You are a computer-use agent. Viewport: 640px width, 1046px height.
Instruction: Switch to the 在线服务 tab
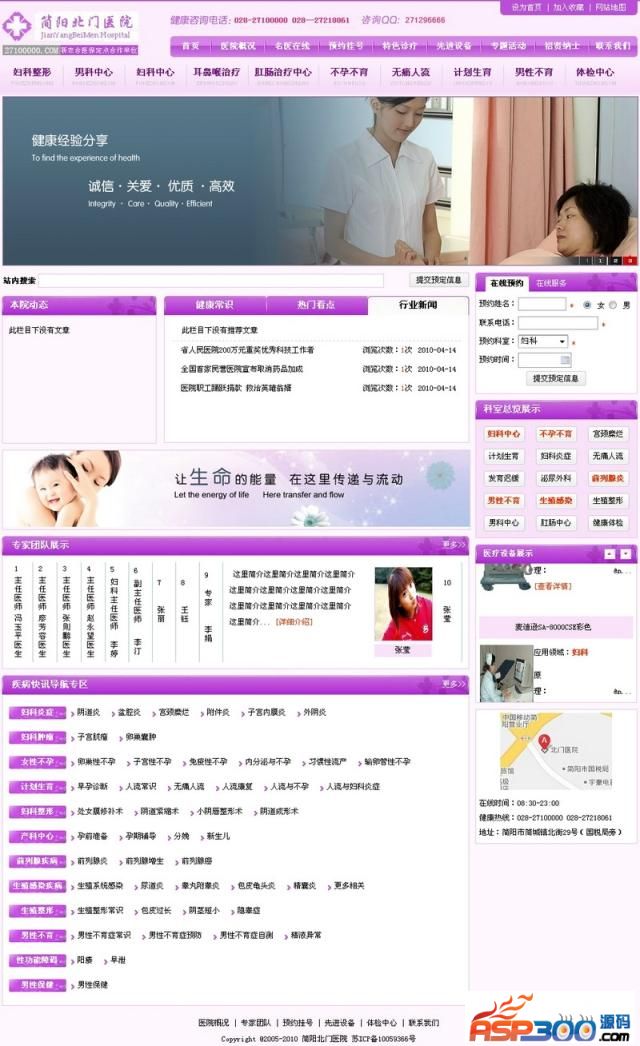tap(550, 283)
